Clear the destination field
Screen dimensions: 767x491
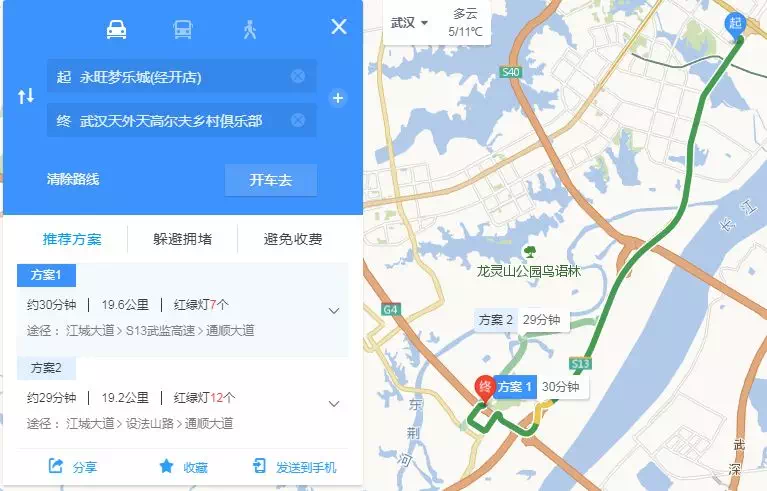tap(298, 121)
